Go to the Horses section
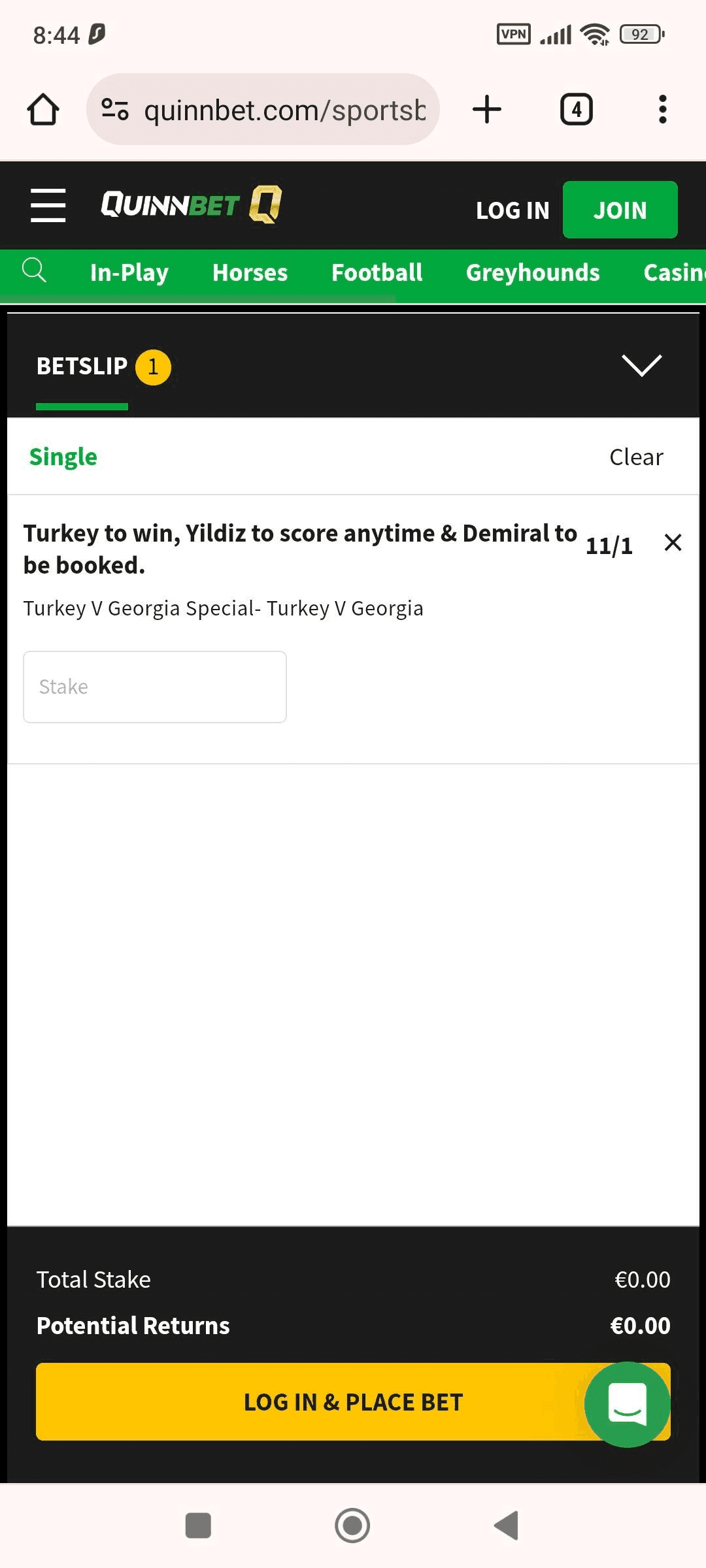This screenshot has height=1568, width=706. (250, 272)
